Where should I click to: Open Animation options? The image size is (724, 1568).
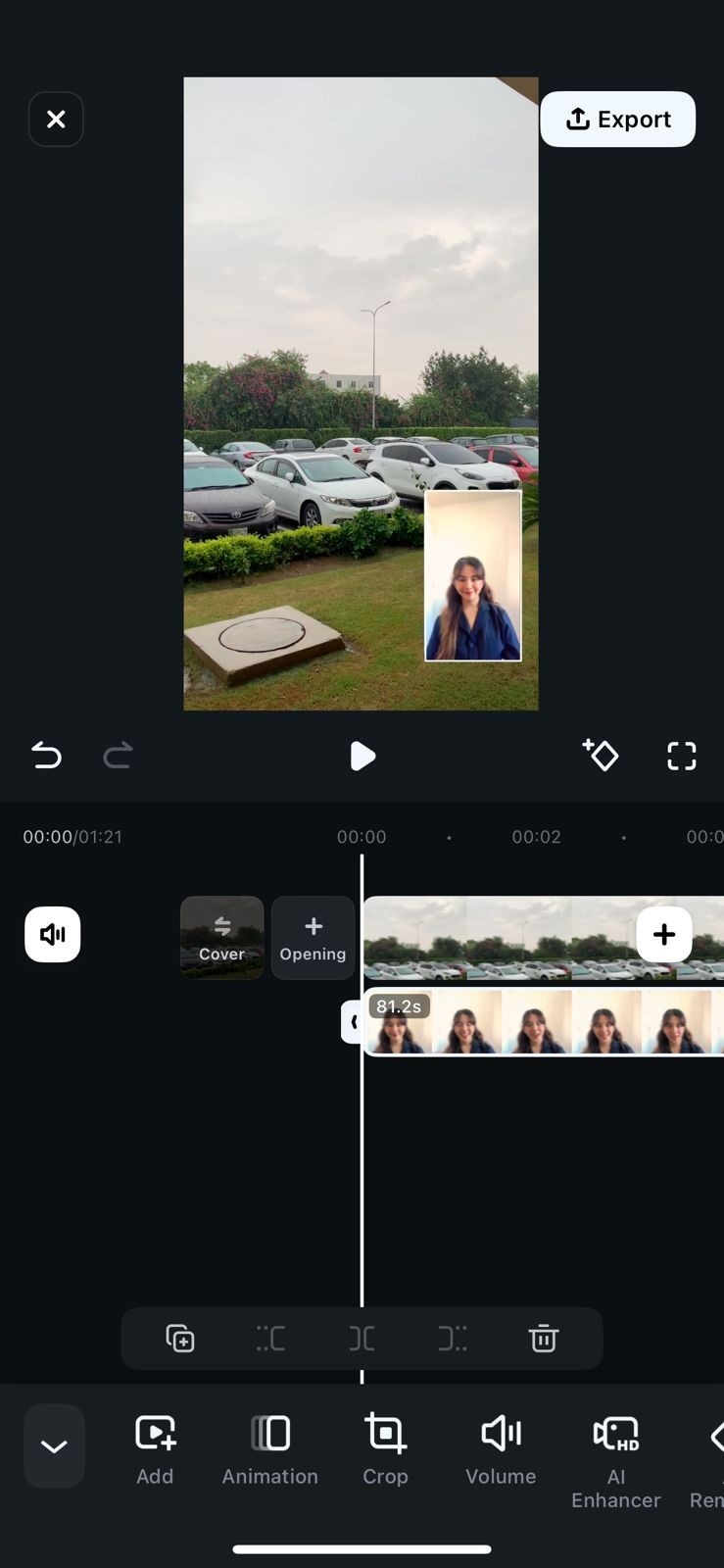coord(269,1450)
